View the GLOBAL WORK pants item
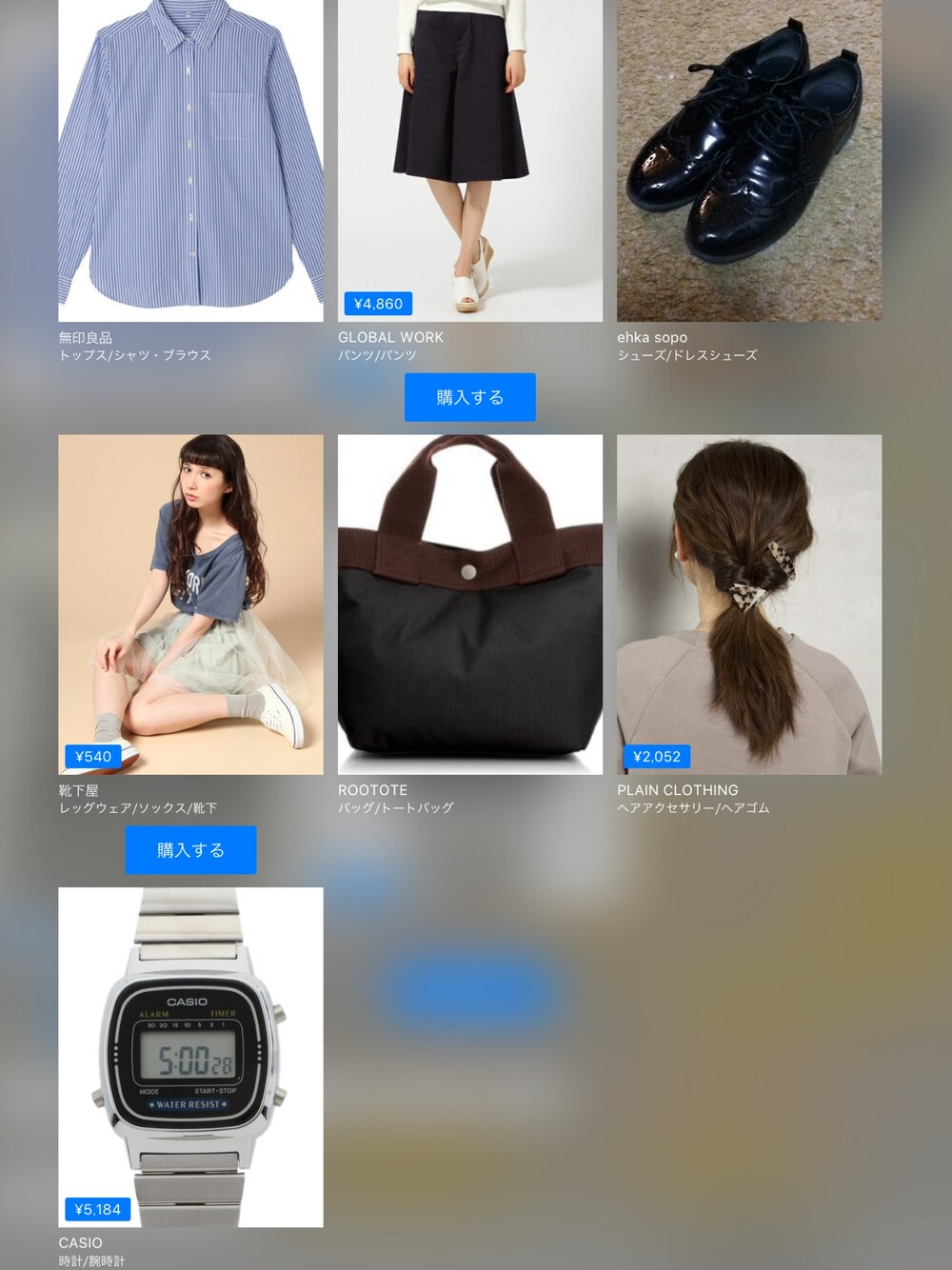The image size is (952, 1270). (470, 160)
